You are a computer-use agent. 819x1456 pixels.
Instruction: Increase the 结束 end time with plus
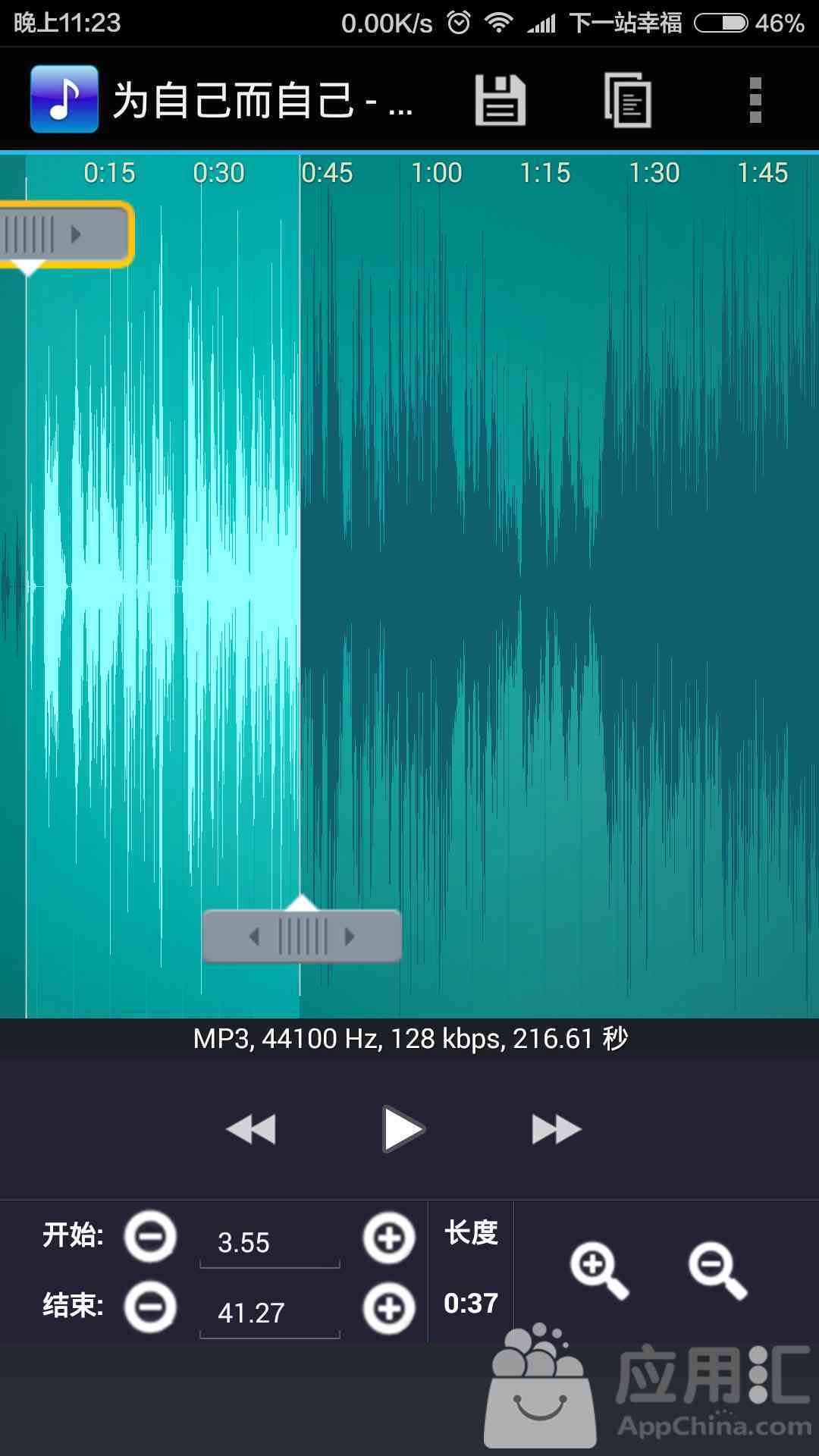389,1308
